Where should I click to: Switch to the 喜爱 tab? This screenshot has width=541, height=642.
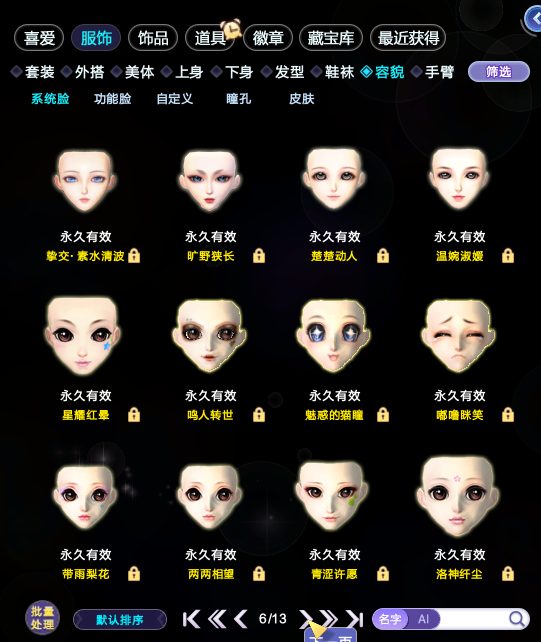39,38
